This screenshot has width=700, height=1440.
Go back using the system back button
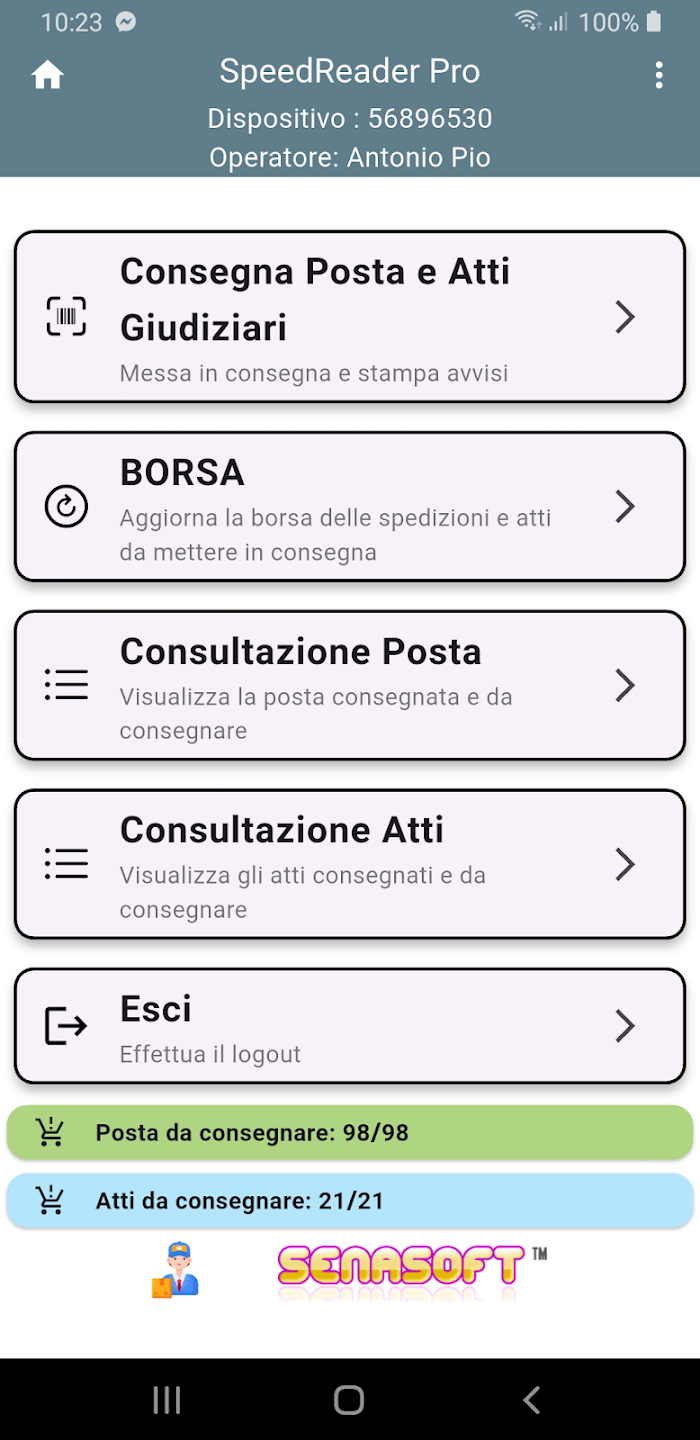point(531,1400)
